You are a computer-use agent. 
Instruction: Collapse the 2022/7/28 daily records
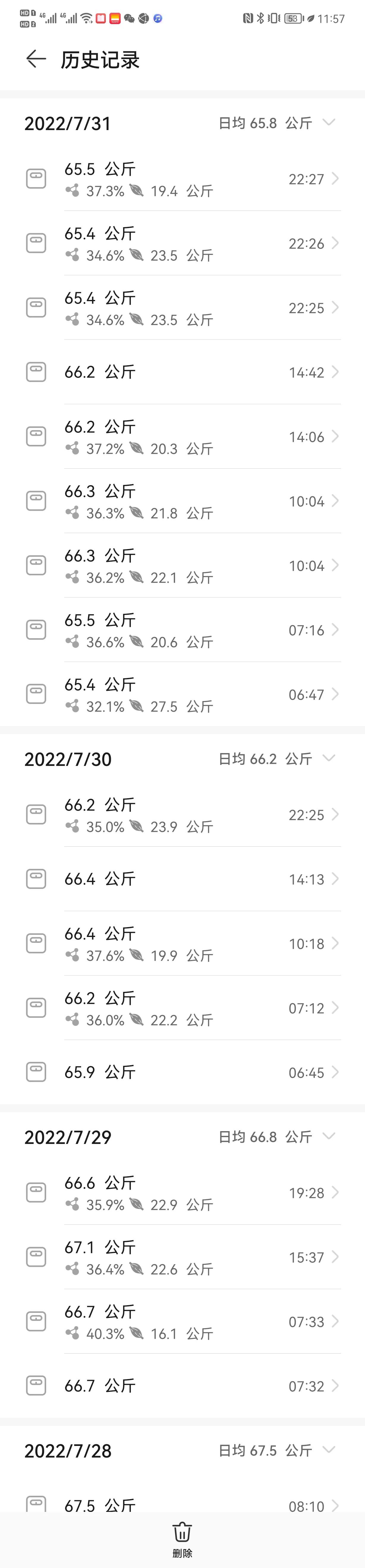pyautogui.click(x=329, y=1450)
